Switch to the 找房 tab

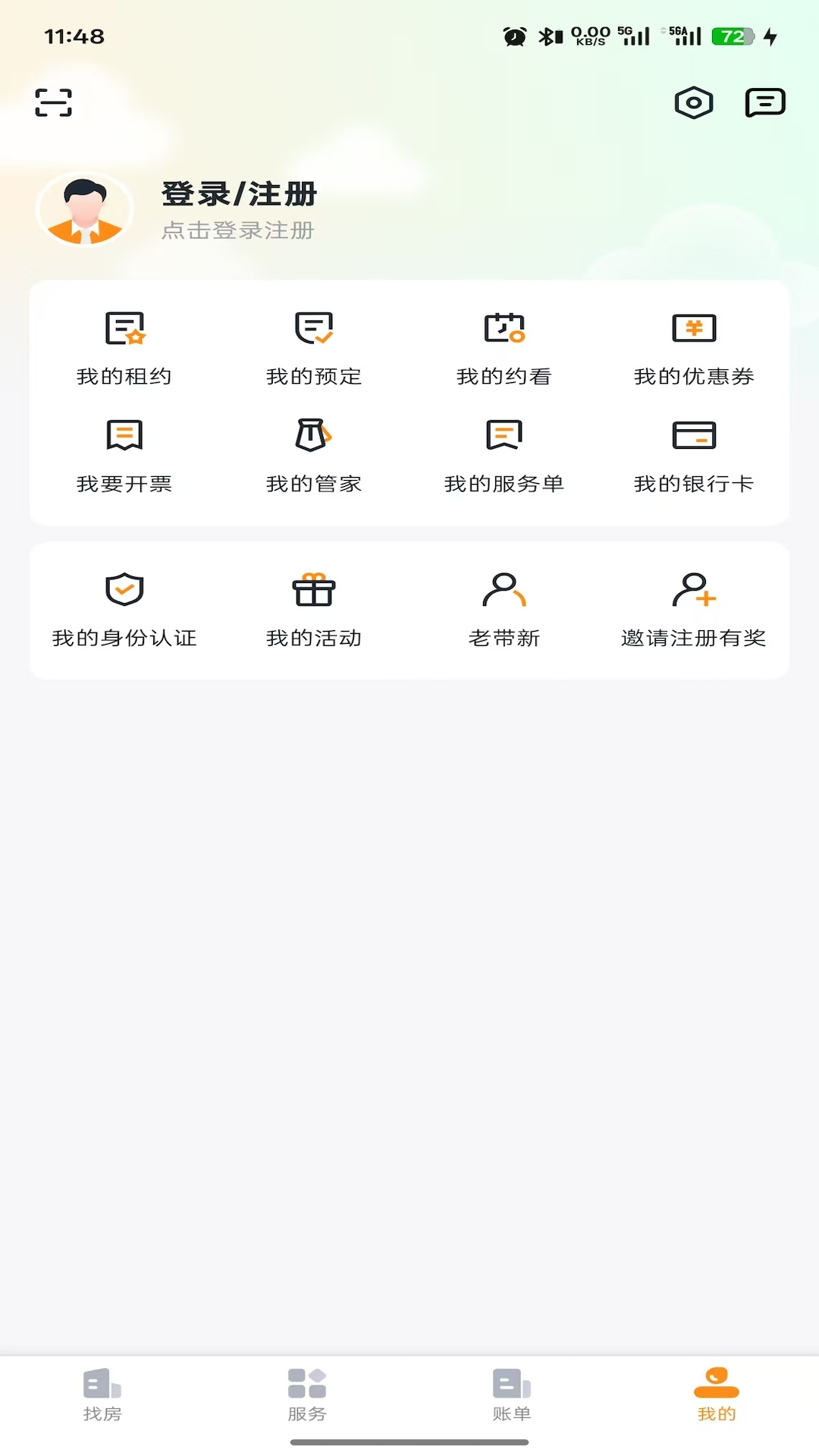(x=102, y=1394)
